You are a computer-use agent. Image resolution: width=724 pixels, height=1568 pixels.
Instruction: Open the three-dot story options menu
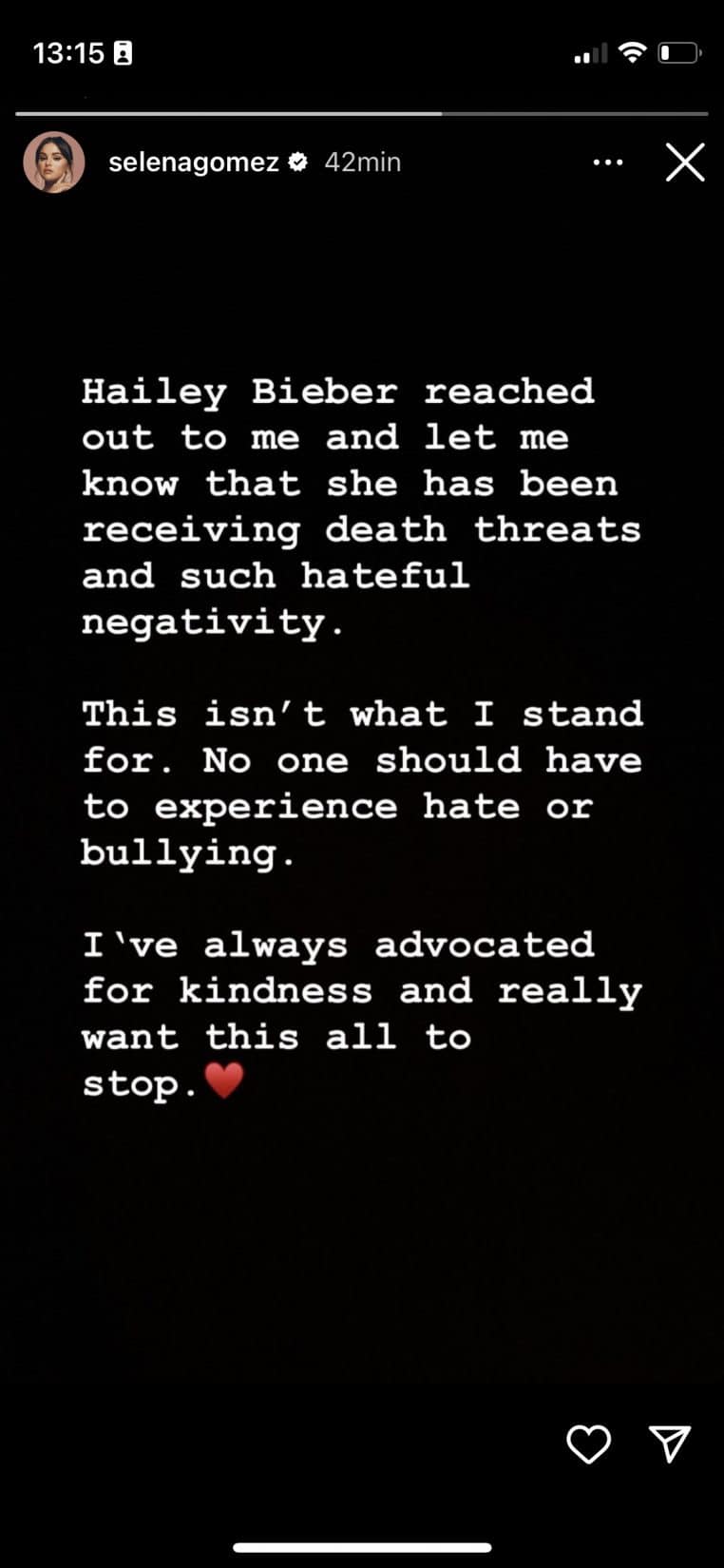[608, 163]
